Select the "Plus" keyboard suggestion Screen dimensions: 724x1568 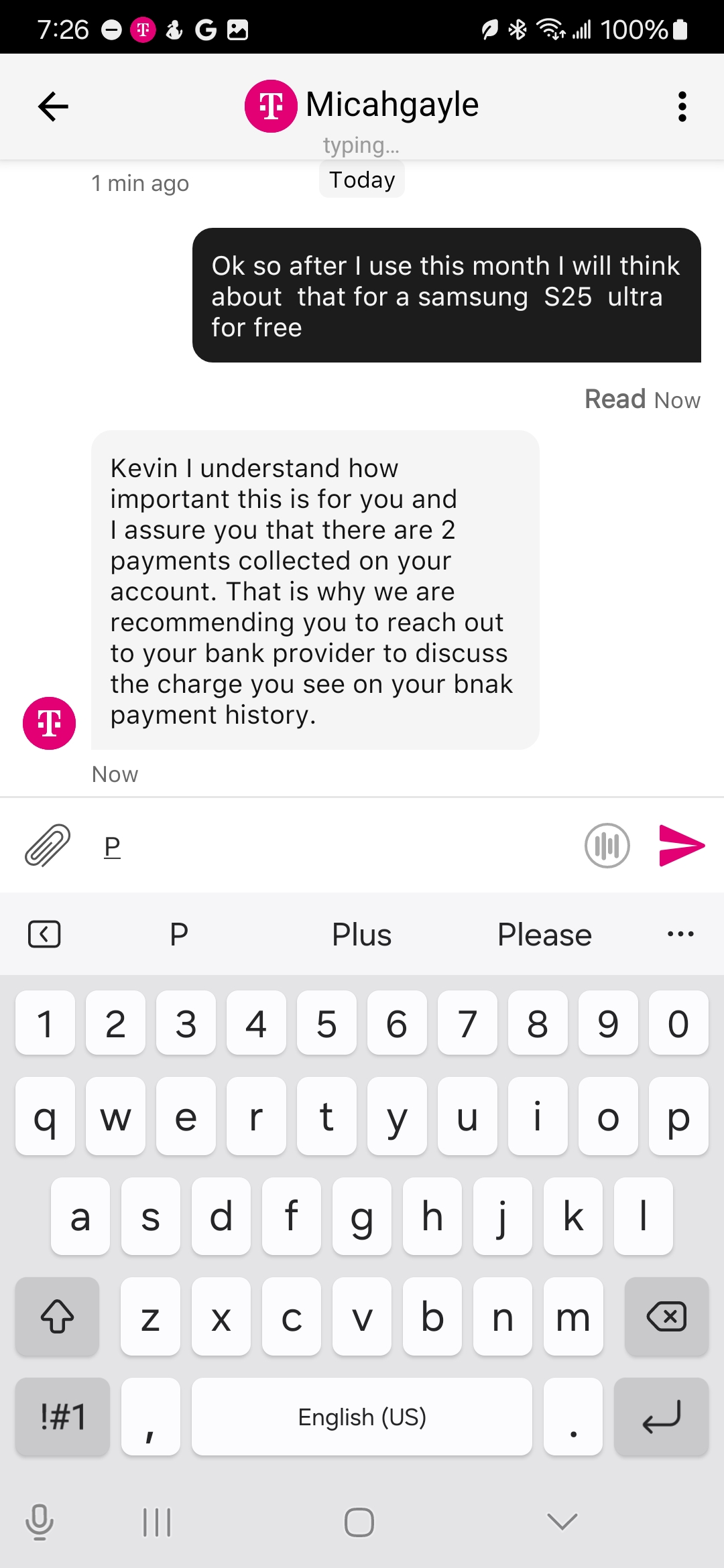click(x=361, y=935)
